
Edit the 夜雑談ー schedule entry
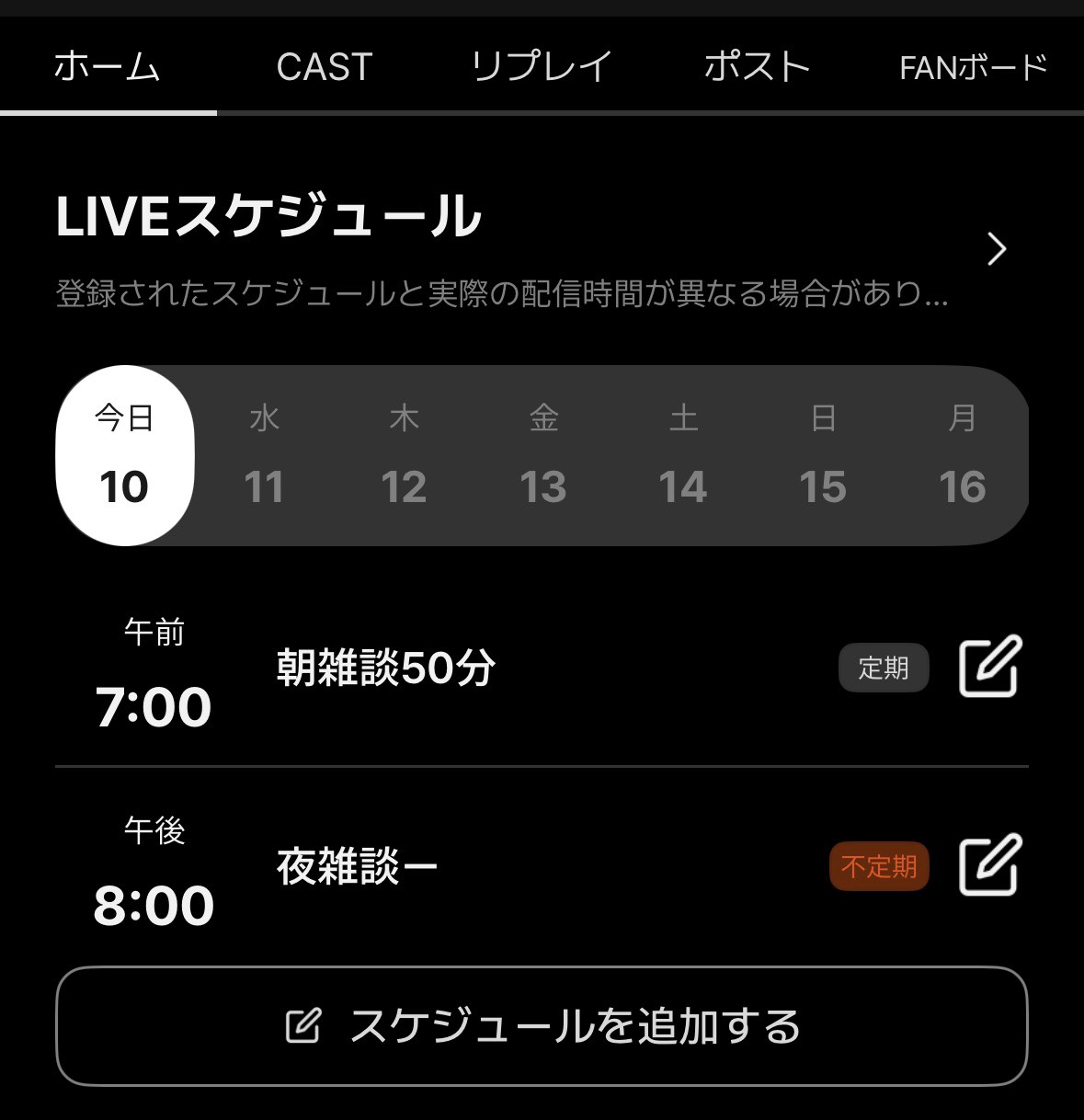[990, 865]
